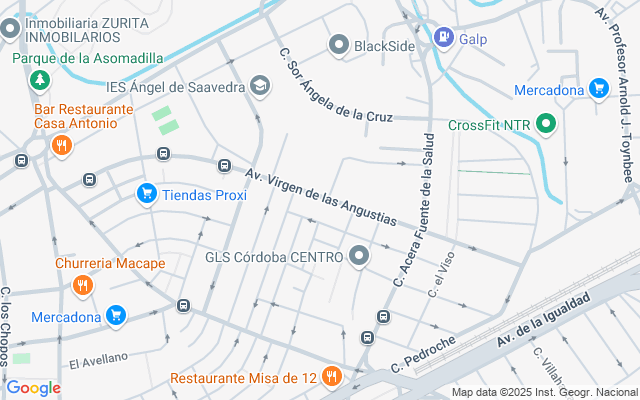Select the BlackSide place pin
Image resolution: width=640 pixels, height=400 pixels.
point(339,45)
